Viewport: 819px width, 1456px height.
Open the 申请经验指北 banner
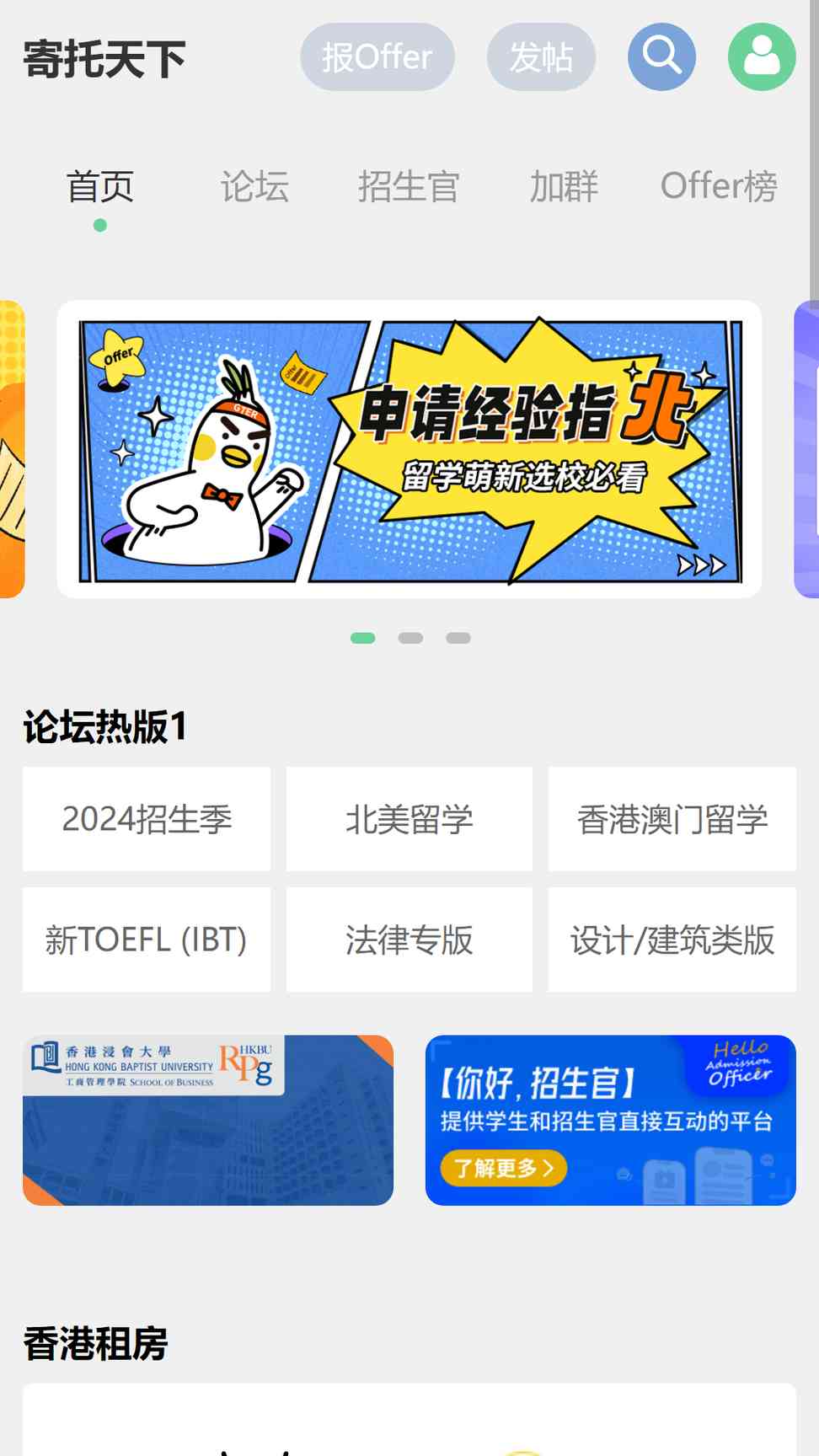[x=409, y=449]
